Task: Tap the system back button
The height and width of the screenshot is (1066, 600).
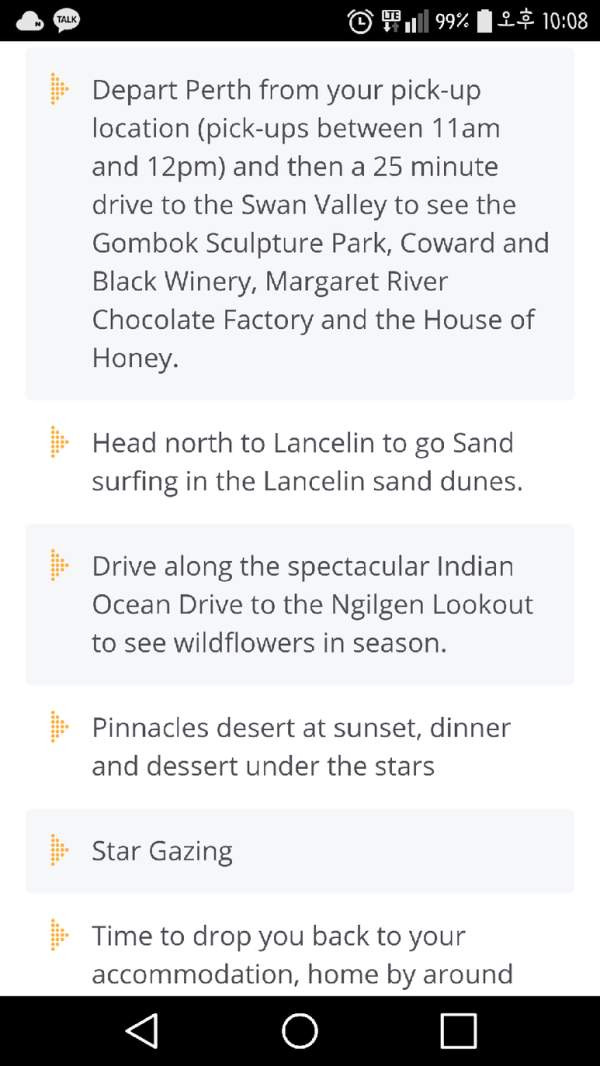Action: click(143, 1031)
